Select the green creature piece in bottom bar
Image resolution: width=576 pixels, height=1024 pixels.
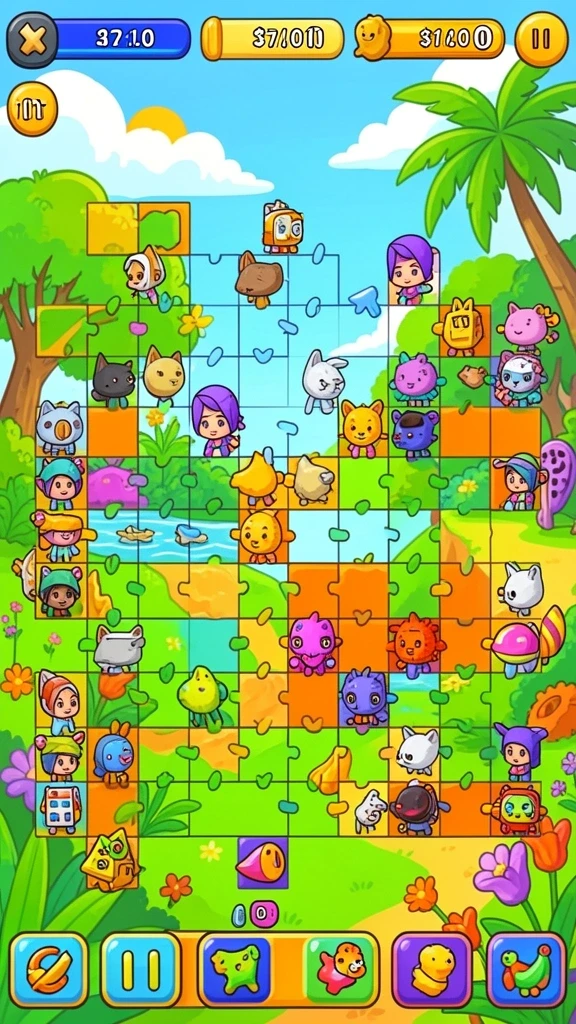[238, 969]
